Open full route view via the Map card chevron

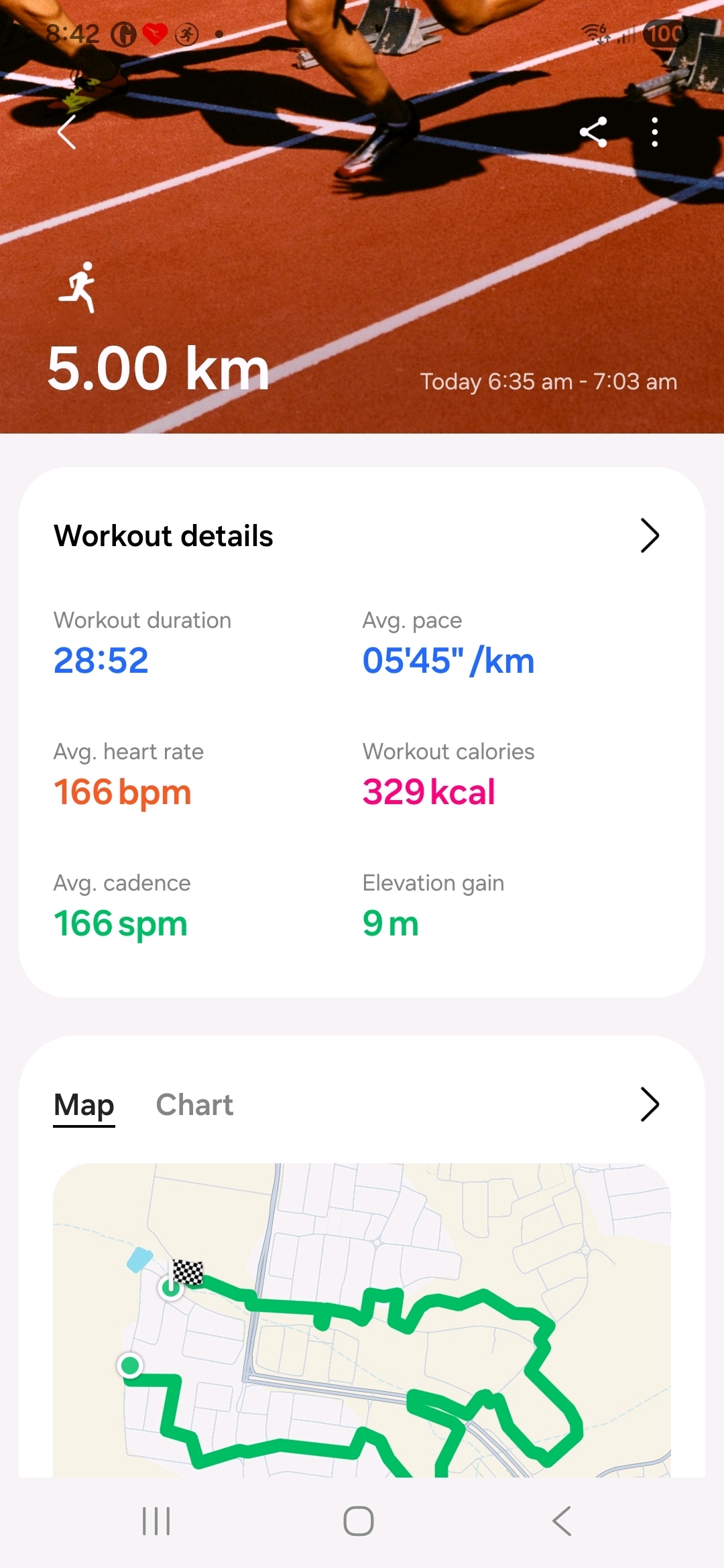click(650, 1104)
